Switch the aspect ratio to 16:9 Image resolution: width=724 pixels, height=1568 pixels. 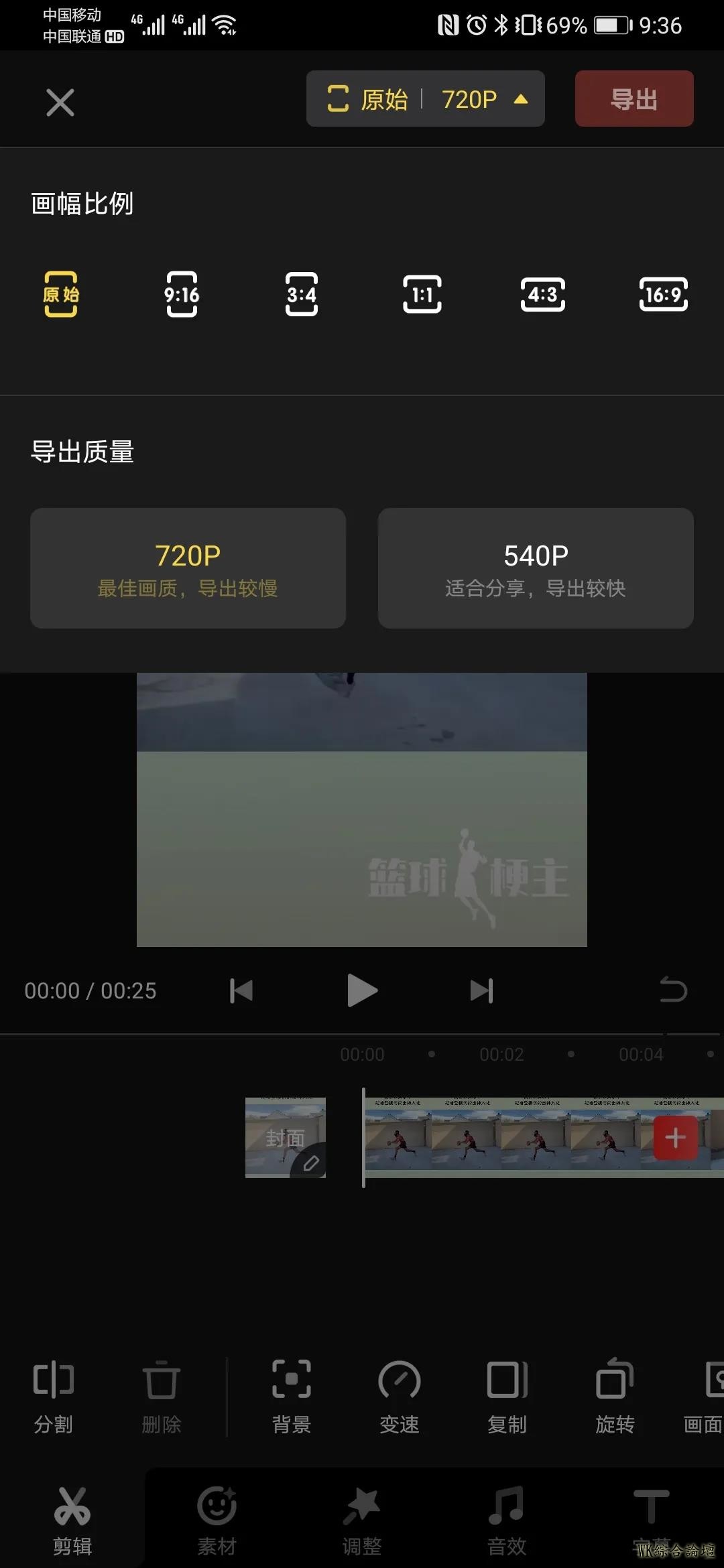663,294
